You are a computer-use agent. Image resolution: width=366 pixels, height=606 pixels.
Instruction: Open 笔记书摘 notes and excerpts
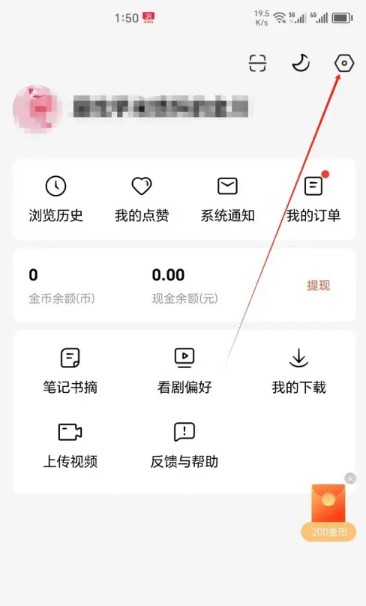[x=70, y=371]
